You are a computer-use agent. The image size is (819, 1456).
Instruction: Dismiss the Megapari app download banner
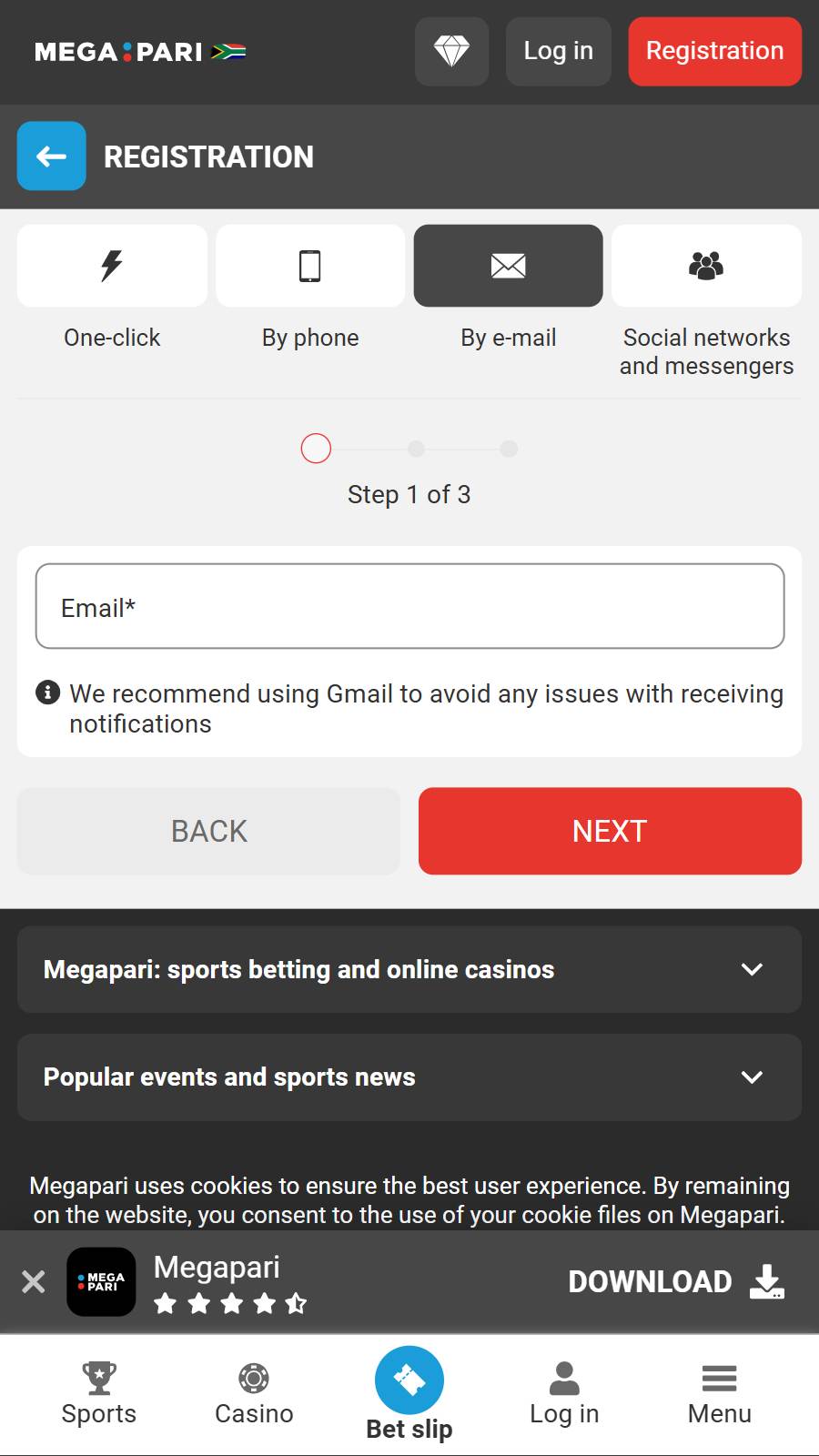click(34, 1282)
